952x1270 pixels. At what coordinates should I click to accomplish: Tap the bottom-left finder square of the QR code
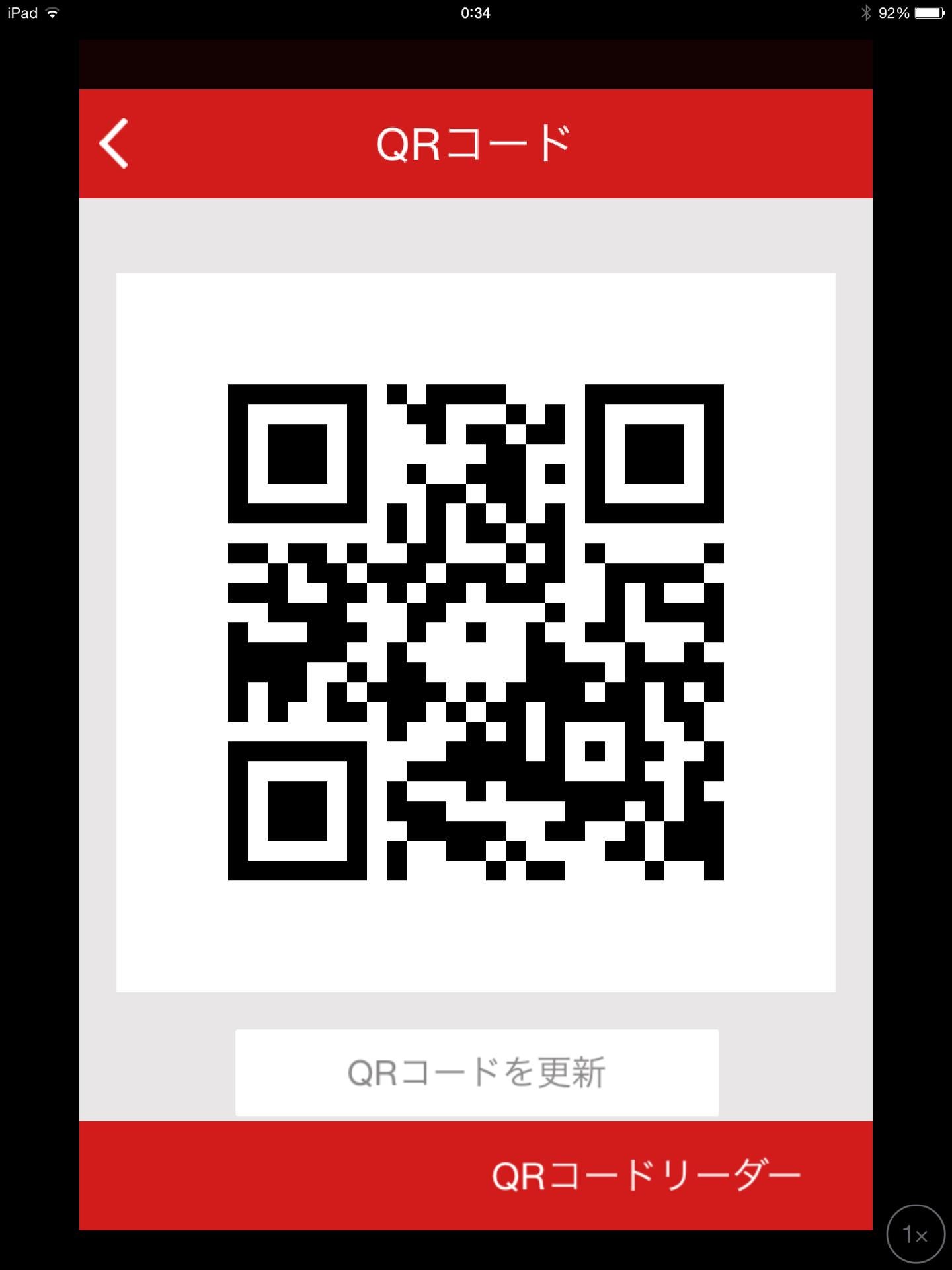click(x=297, y=810)
